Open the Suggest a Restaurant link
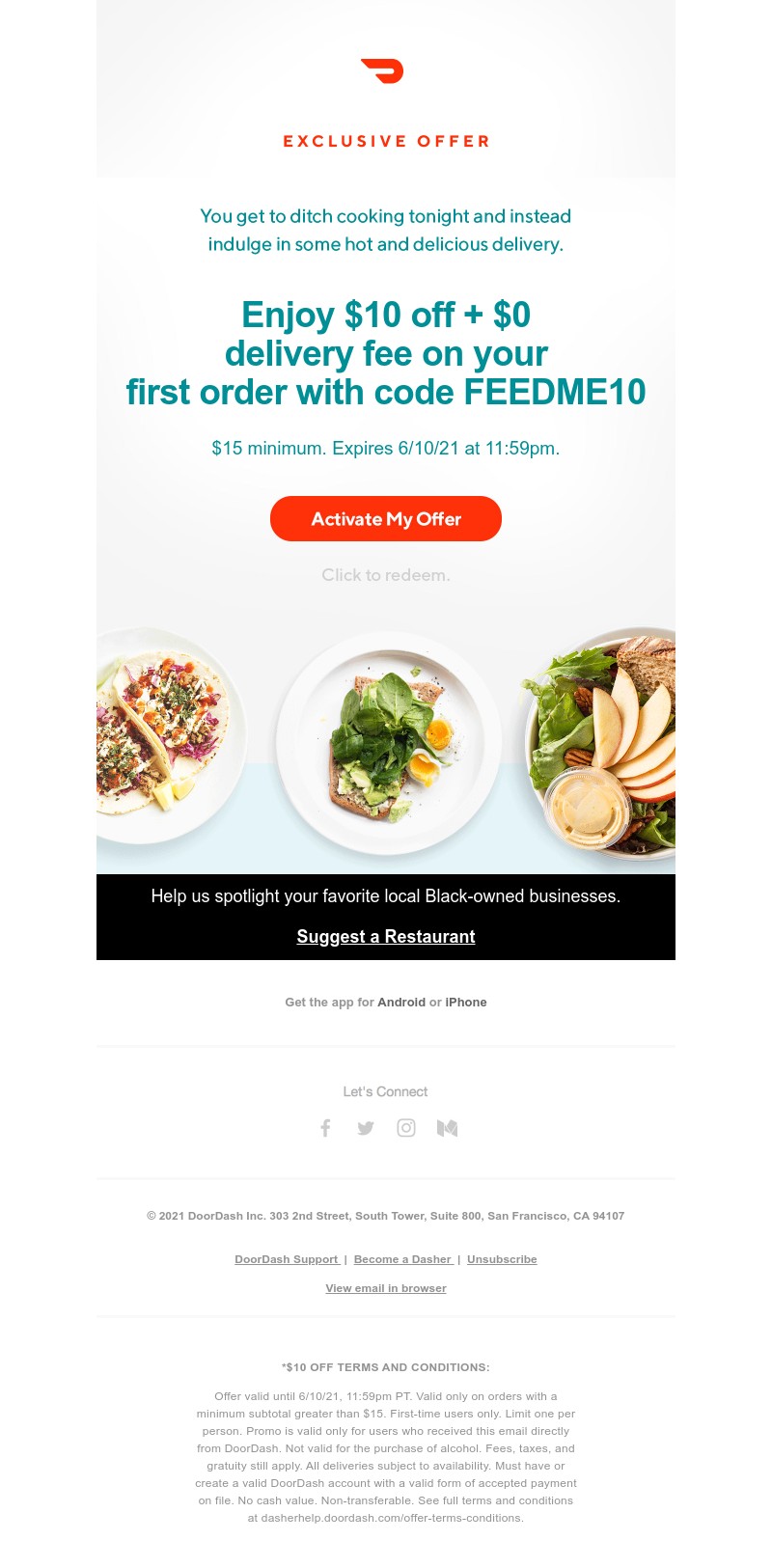772x1568 pixels. [386, 936]
